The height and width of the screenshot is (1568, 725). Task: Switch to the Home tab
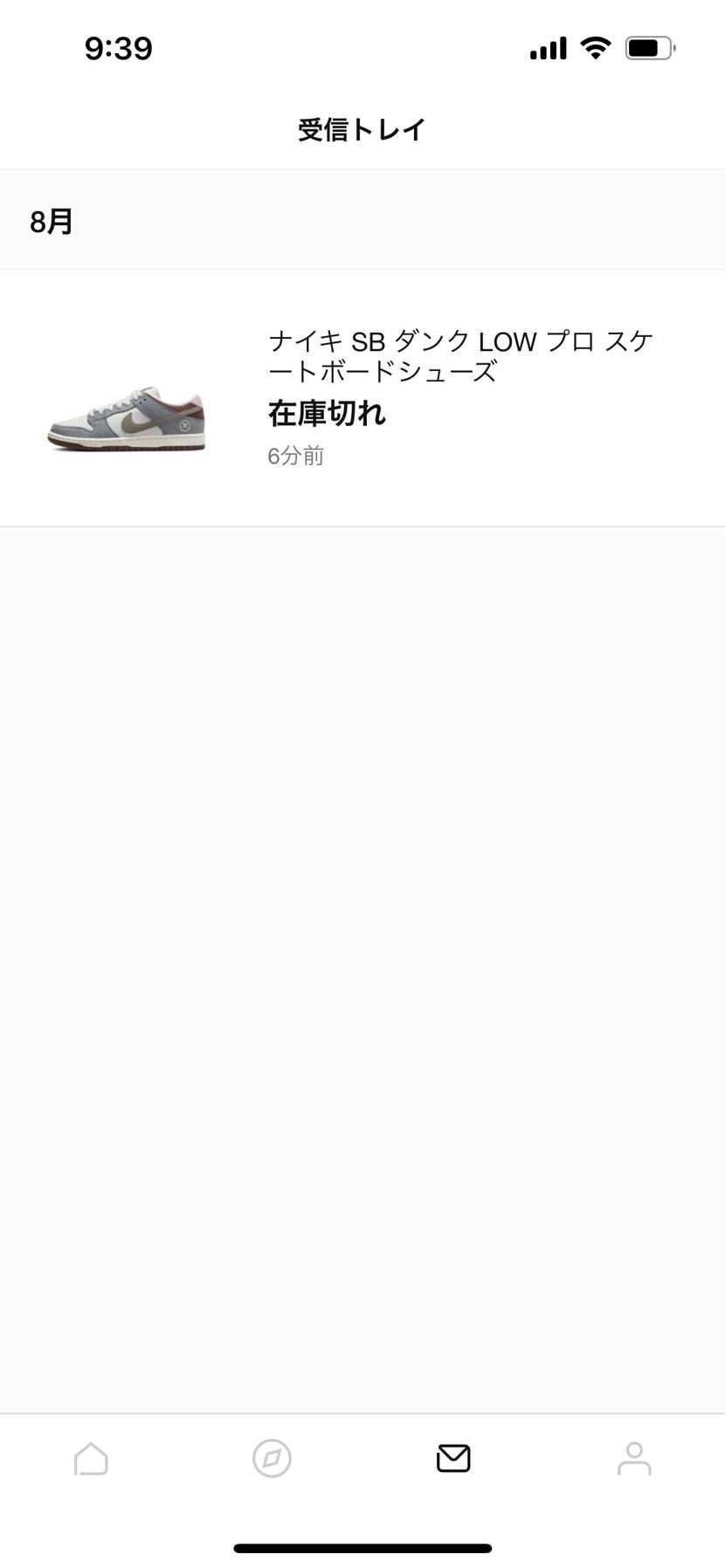coord(91,1459)
